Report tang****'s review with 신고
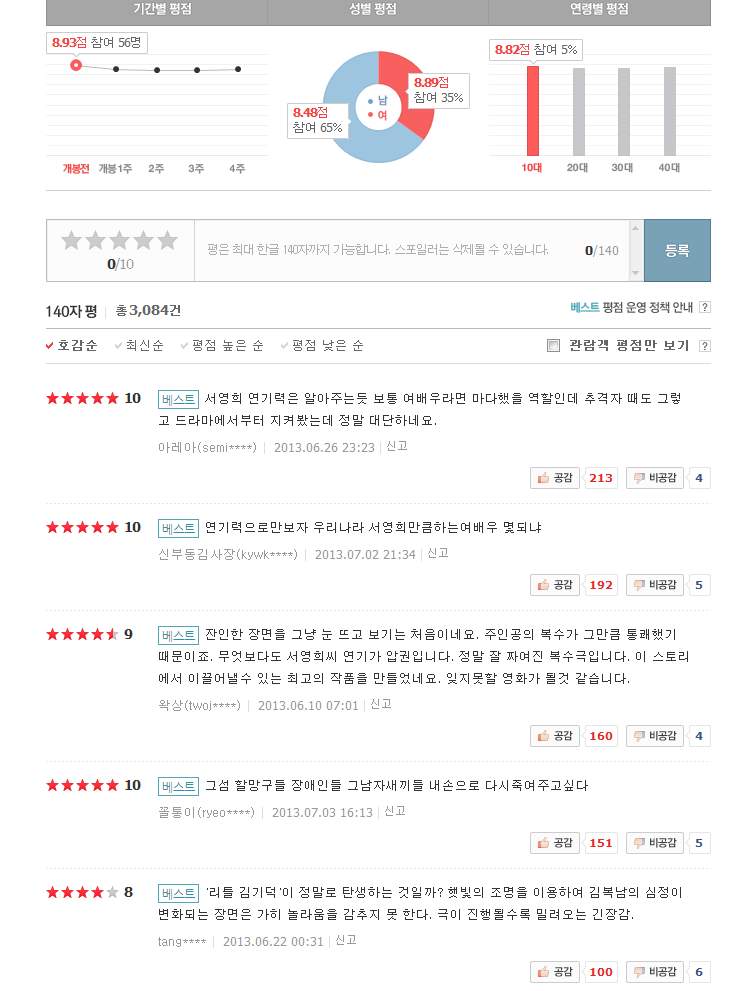The height and width of the screenshot is (991, 751). [x=345, y=940]
